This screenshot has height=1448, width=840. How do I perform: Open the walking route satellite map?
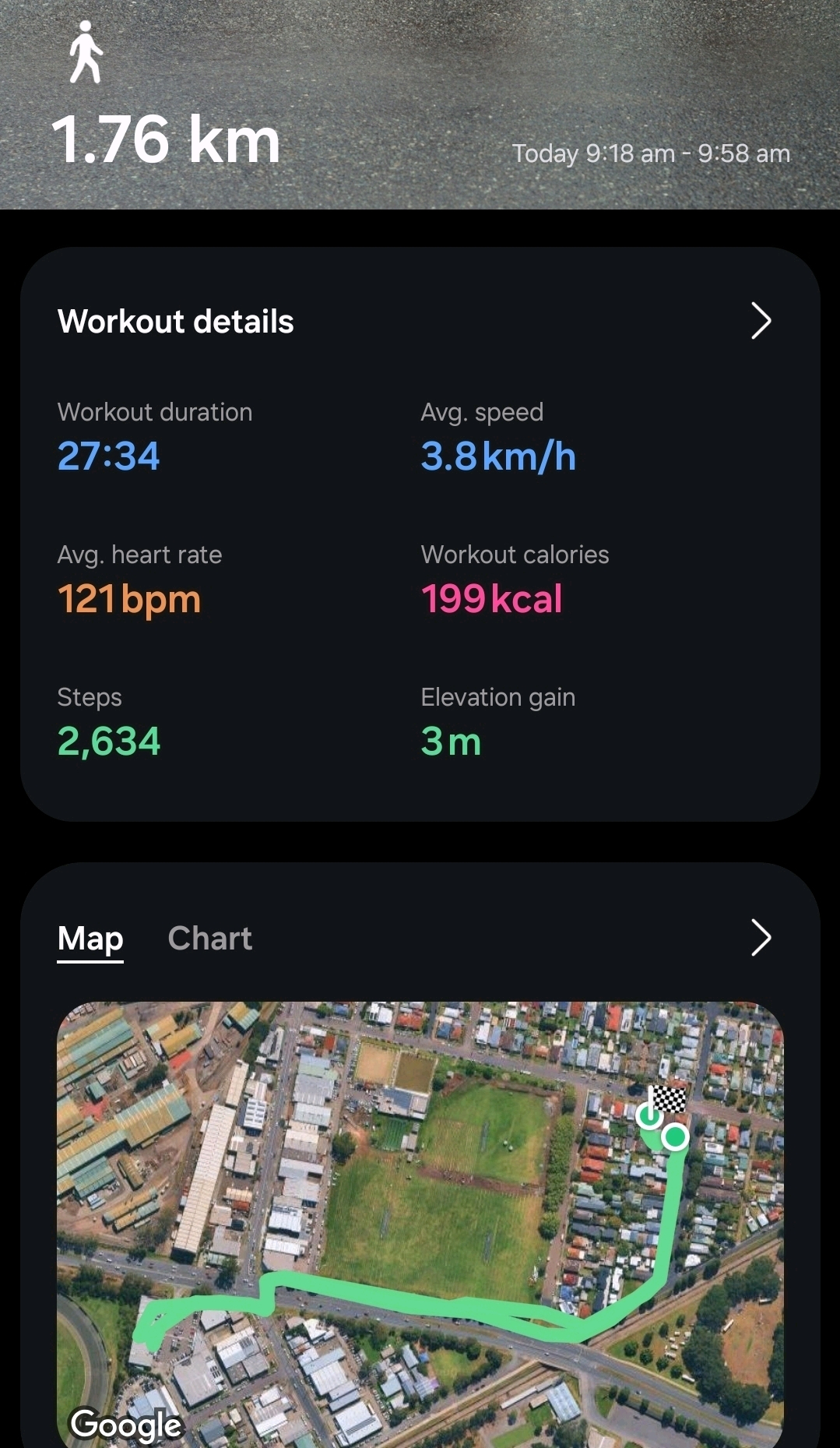click(x=420, y=1223)
